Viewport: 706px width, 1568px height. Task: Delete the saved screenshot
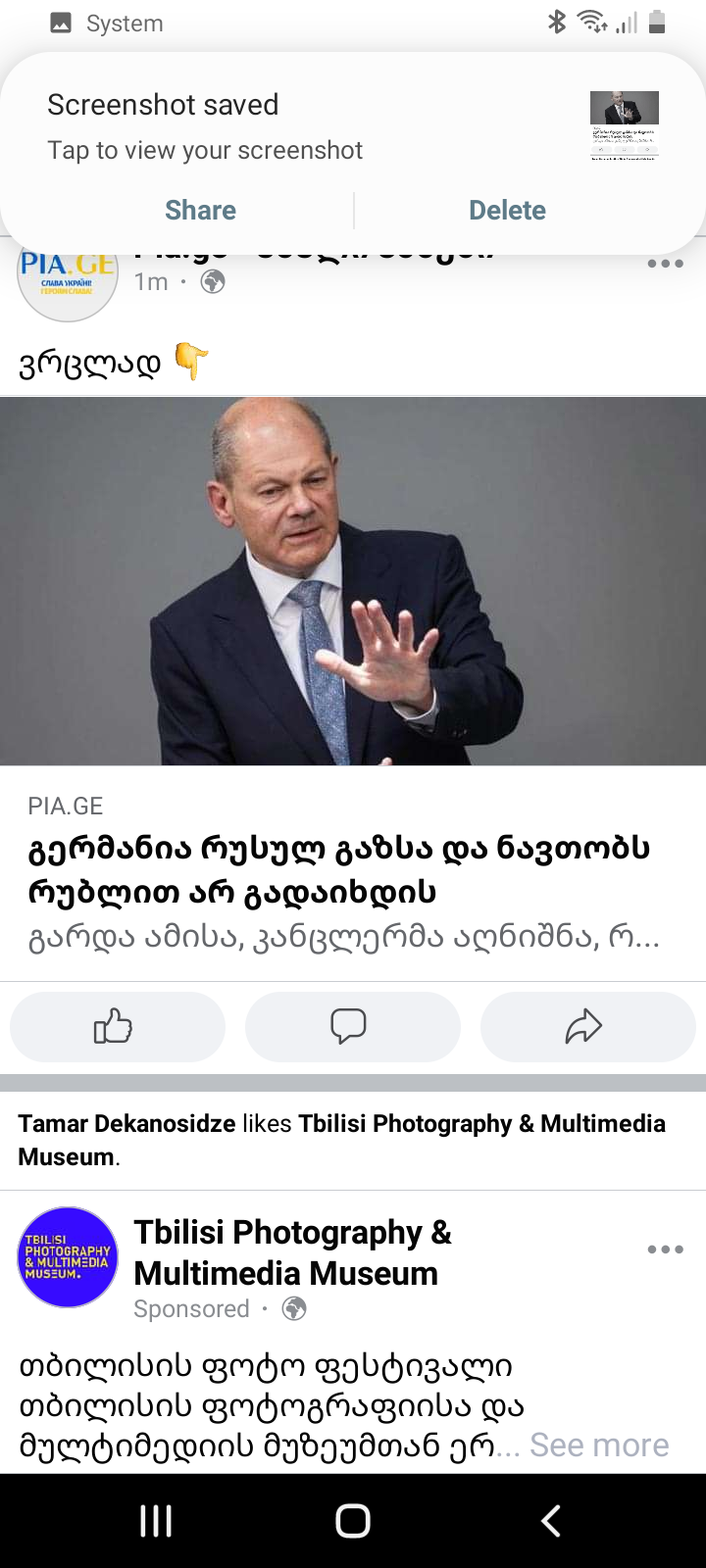(x=507, y=211)
